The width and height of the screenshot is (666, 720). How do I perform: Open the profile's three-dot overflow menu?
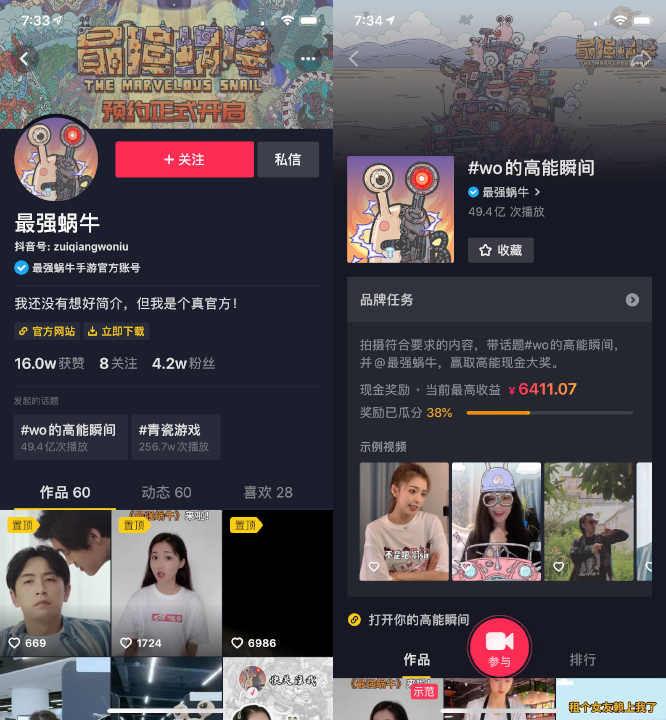(308, 59)
